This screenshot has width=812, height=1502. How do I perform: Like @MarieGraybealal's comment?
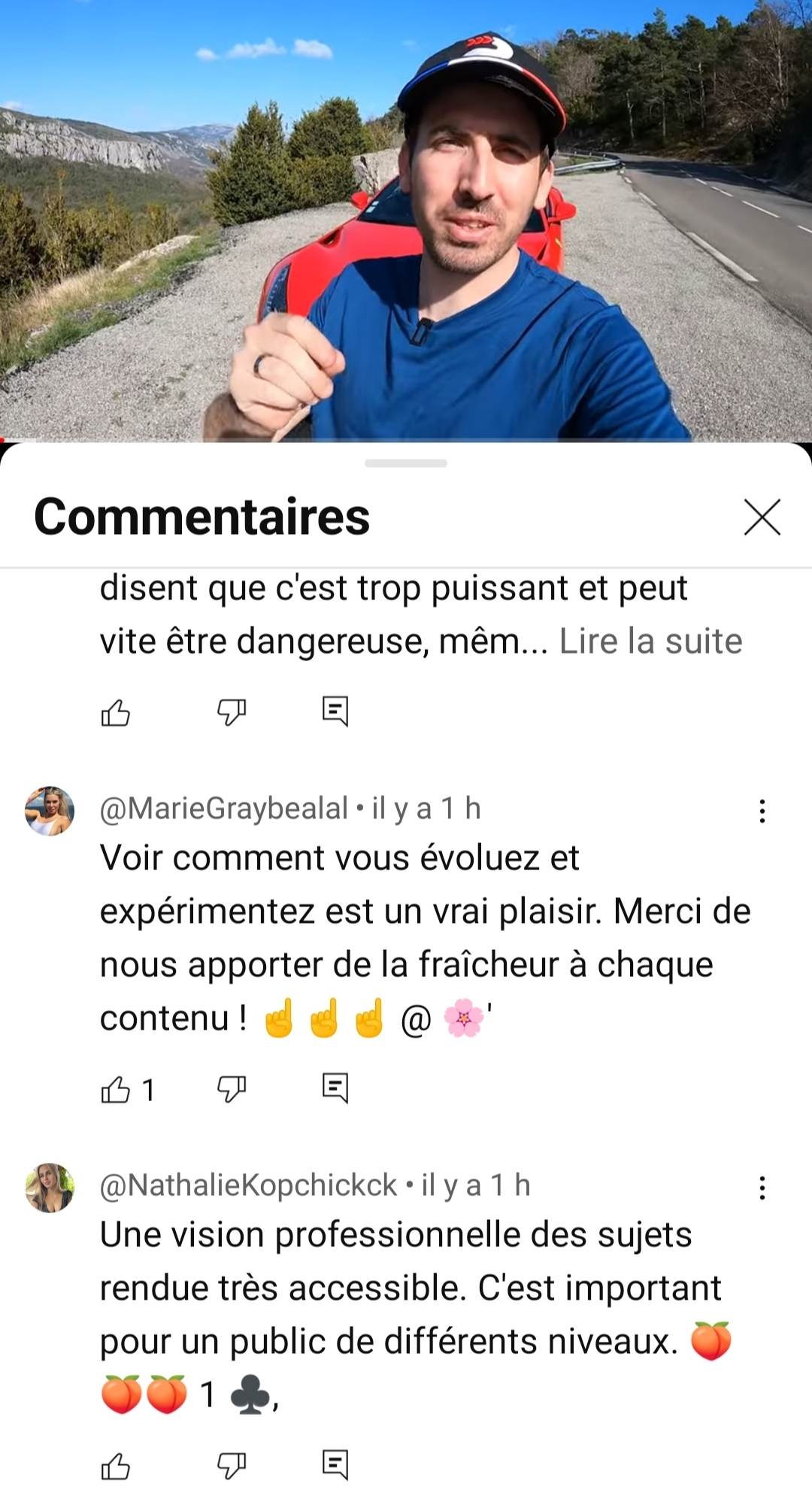116,1089
